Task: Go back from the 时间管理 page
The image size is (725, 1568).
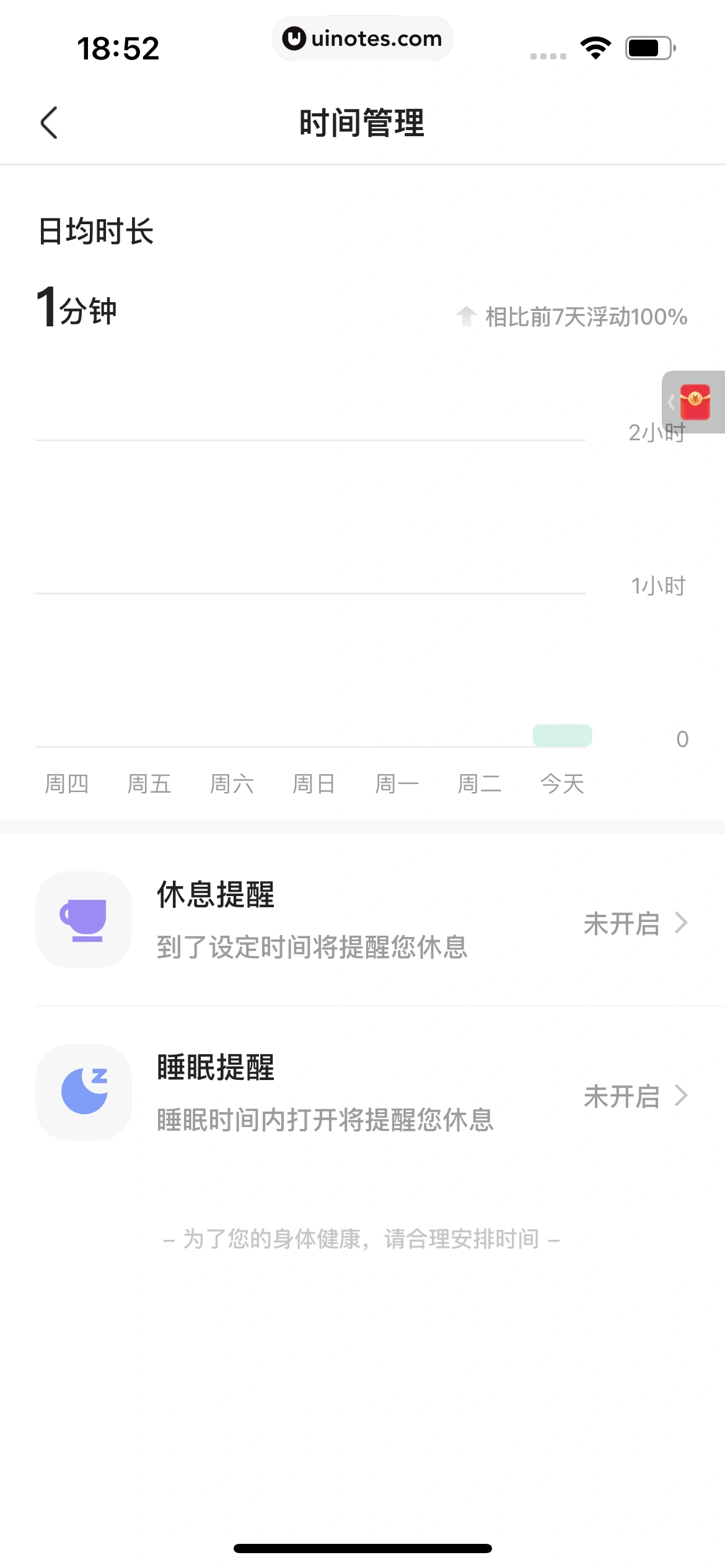Action: pos(49,123)
